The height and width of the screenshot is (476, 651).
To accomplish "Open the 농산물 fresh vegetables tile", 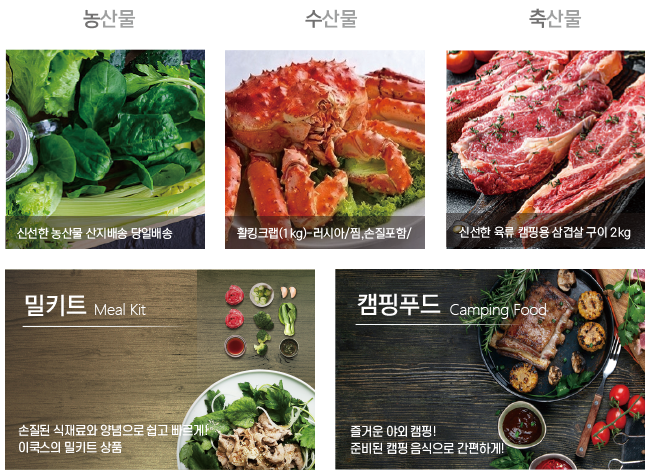I will 105,149.
